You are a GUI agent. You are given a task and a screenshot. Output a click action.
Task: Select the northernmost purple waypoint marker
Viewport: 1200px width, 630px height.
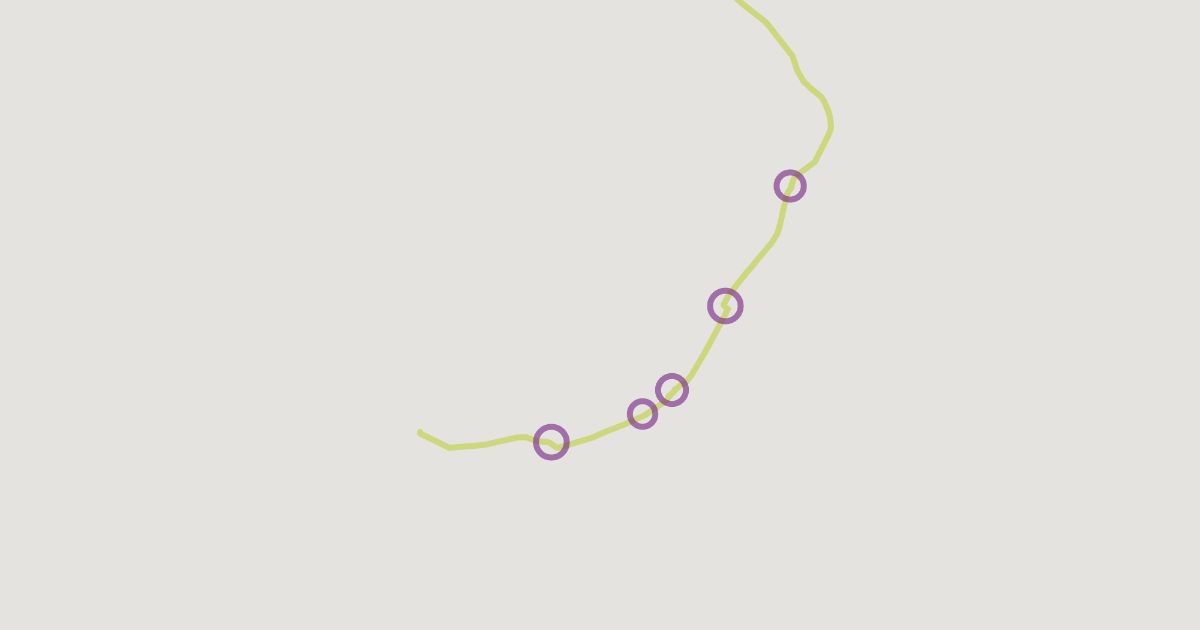(x=790, y=186)
